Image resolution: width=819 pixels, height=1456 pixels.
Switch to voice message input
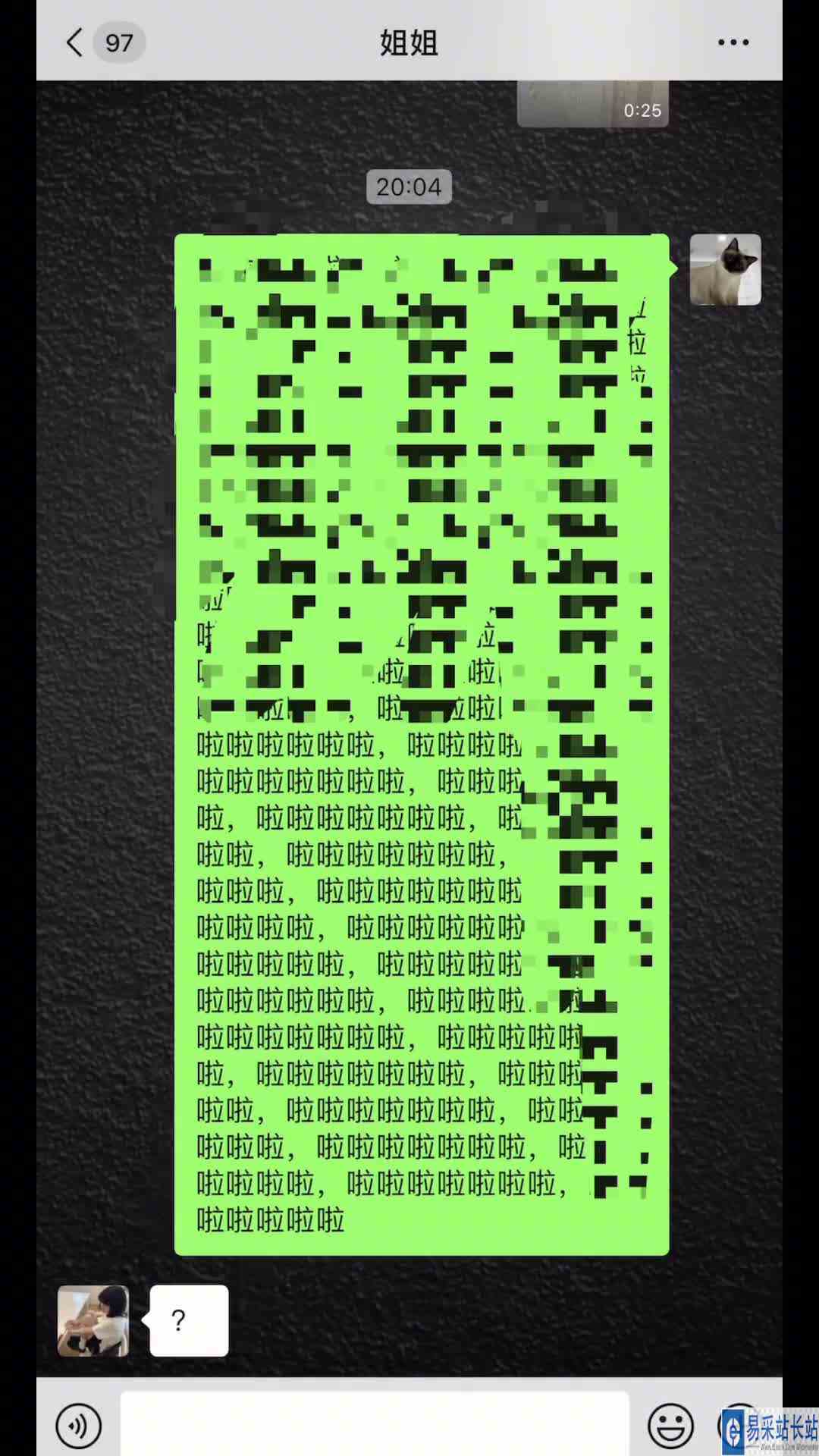(79, 1426)
